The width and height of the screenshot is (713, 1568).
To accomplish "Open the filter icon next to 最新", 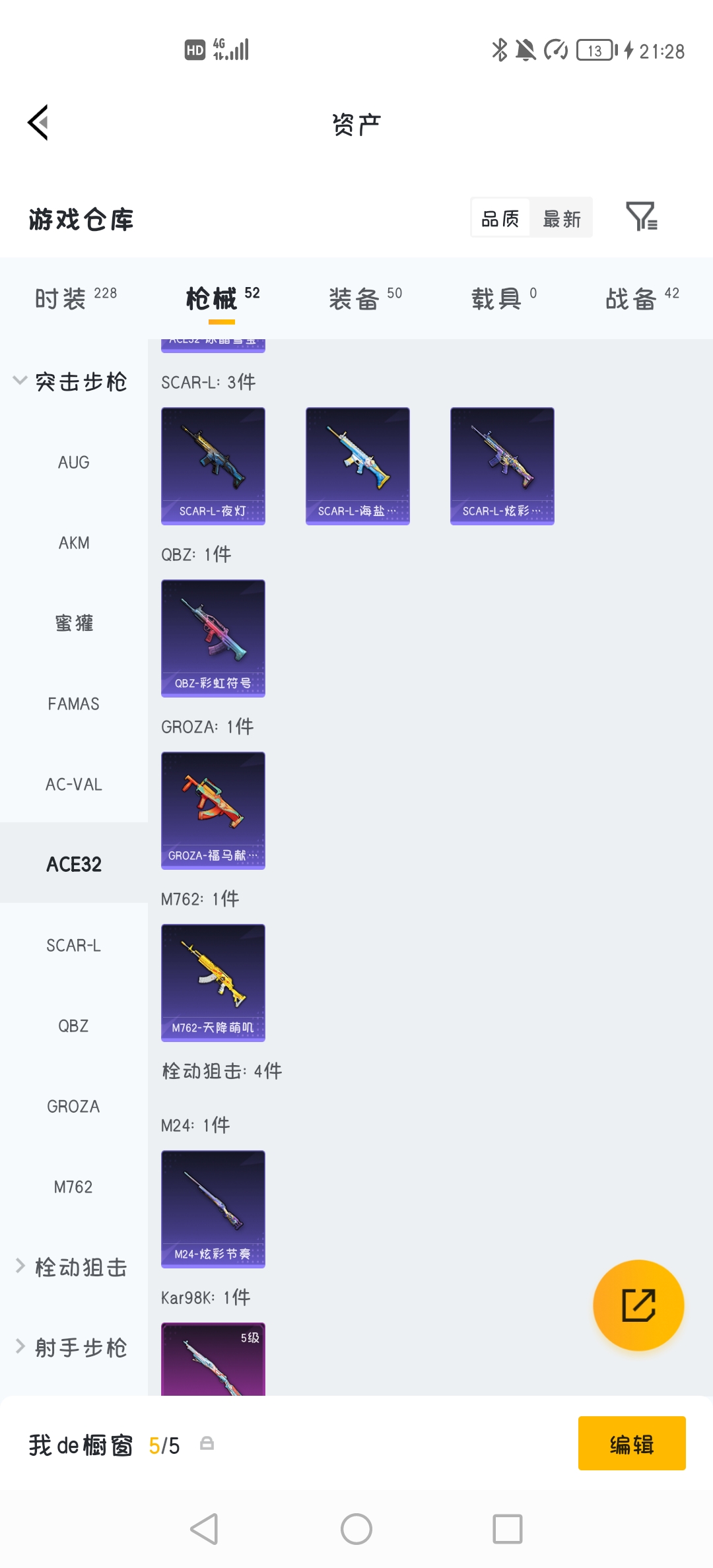I will point(641,217).
